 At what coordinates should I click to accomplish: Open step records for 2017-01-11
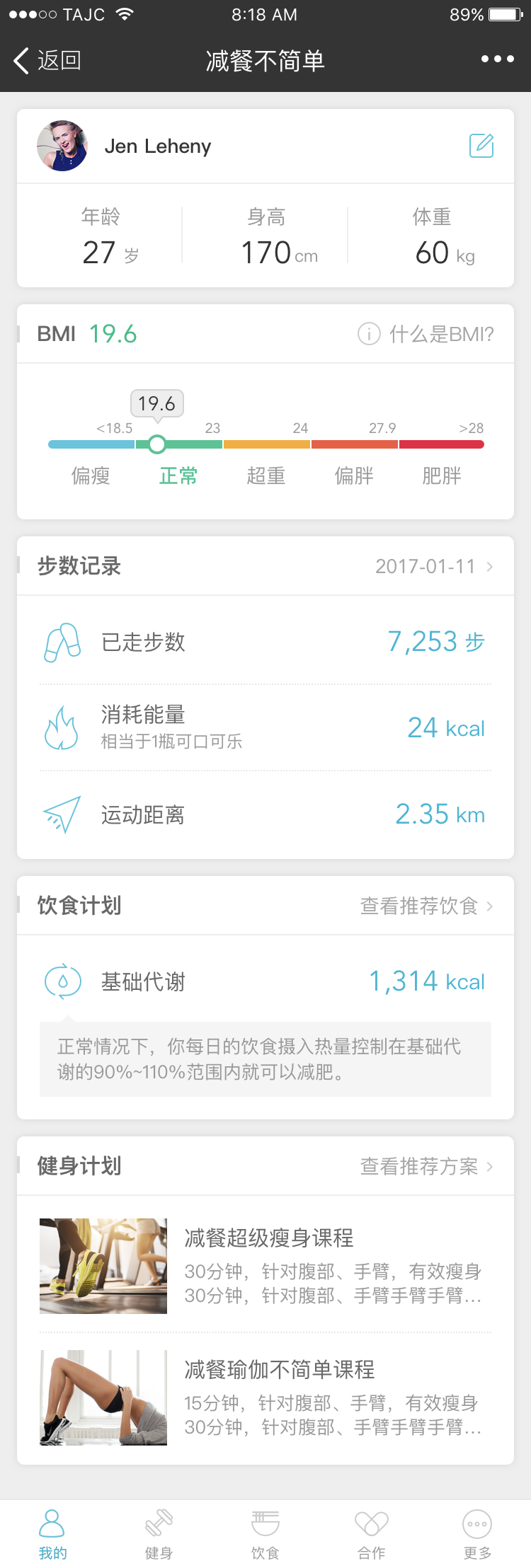(433, 566)
